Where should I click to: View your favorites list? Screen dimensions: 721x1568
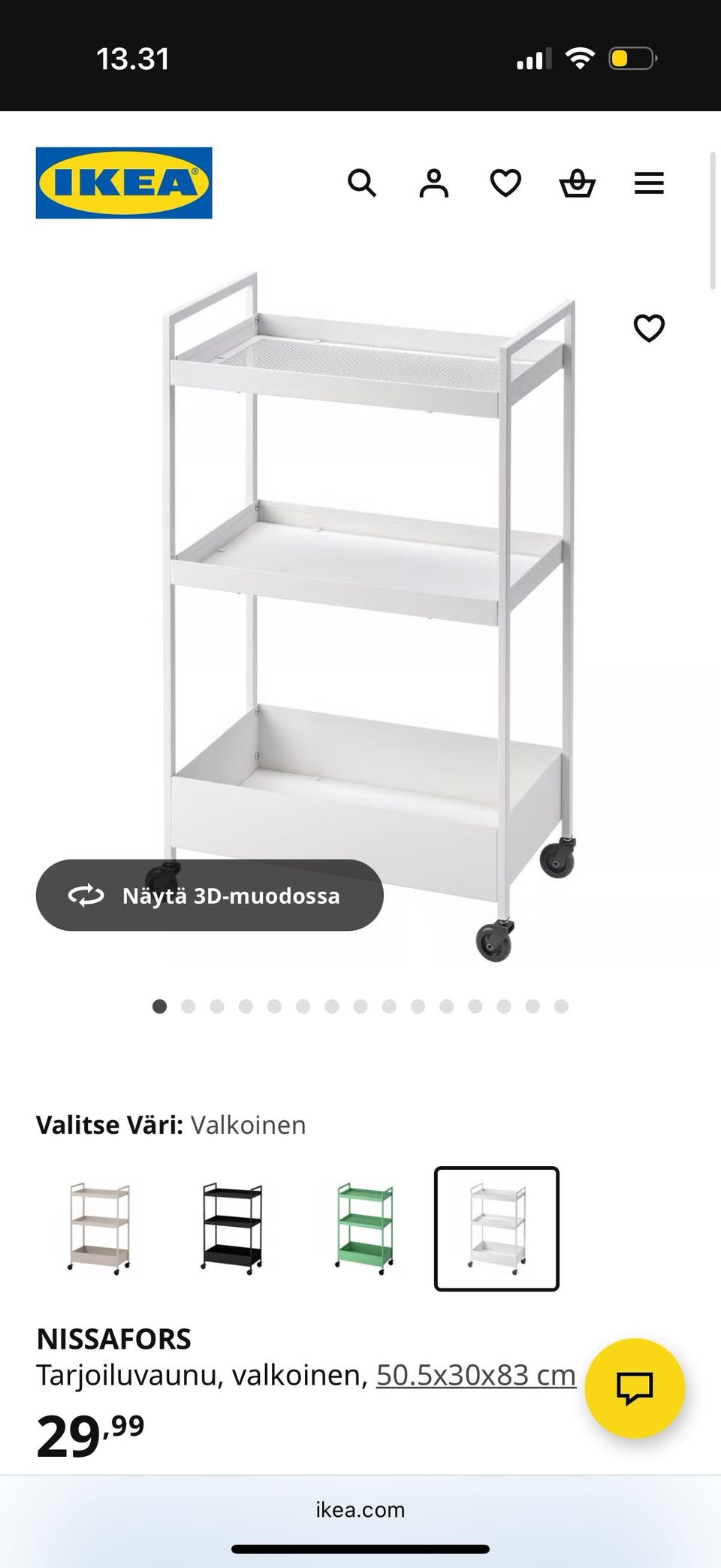pyautogui.click(x=505, y=183)
